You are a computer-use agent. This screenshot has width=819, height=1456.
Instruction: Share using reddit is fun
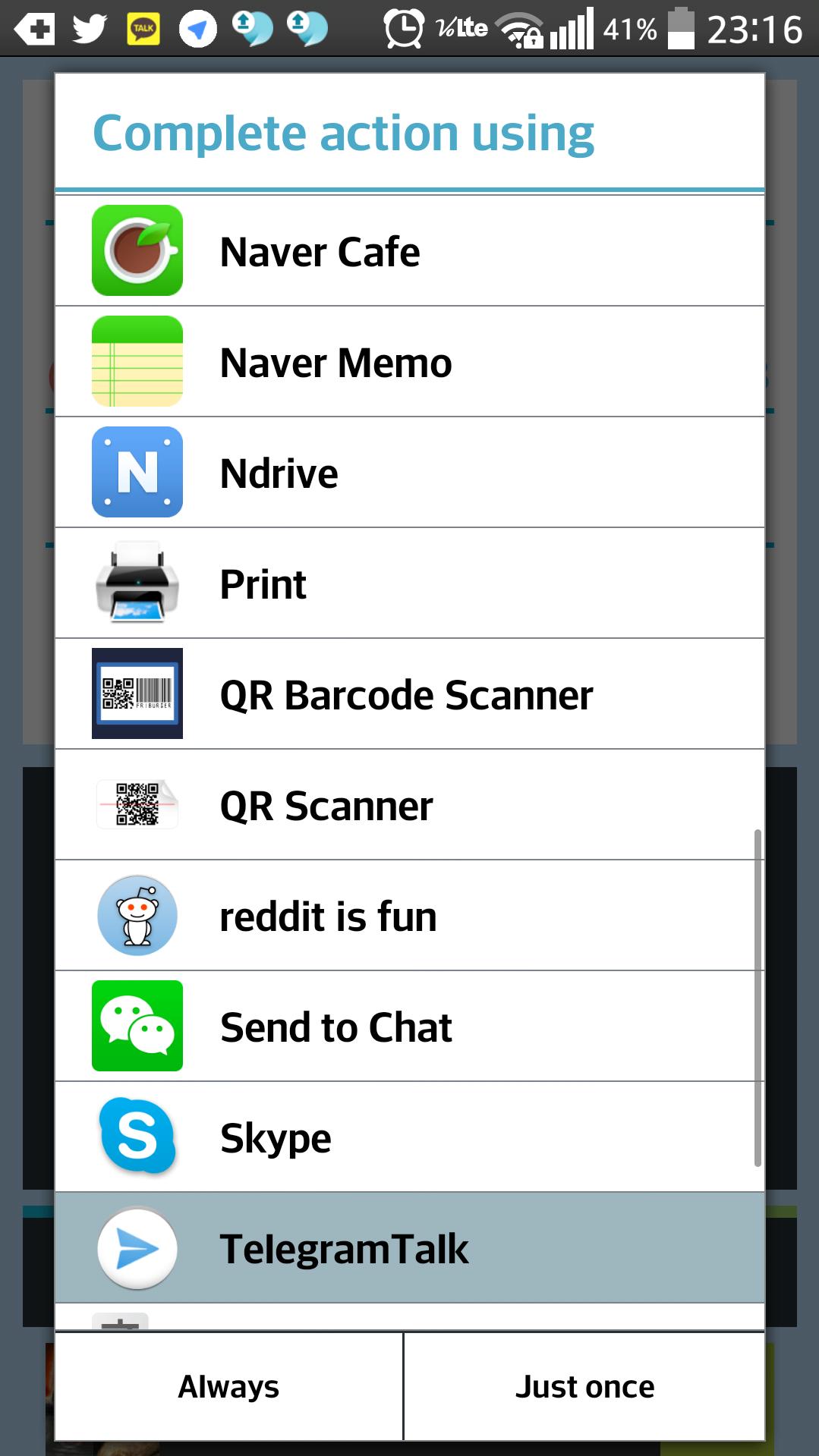pos(410,916)
